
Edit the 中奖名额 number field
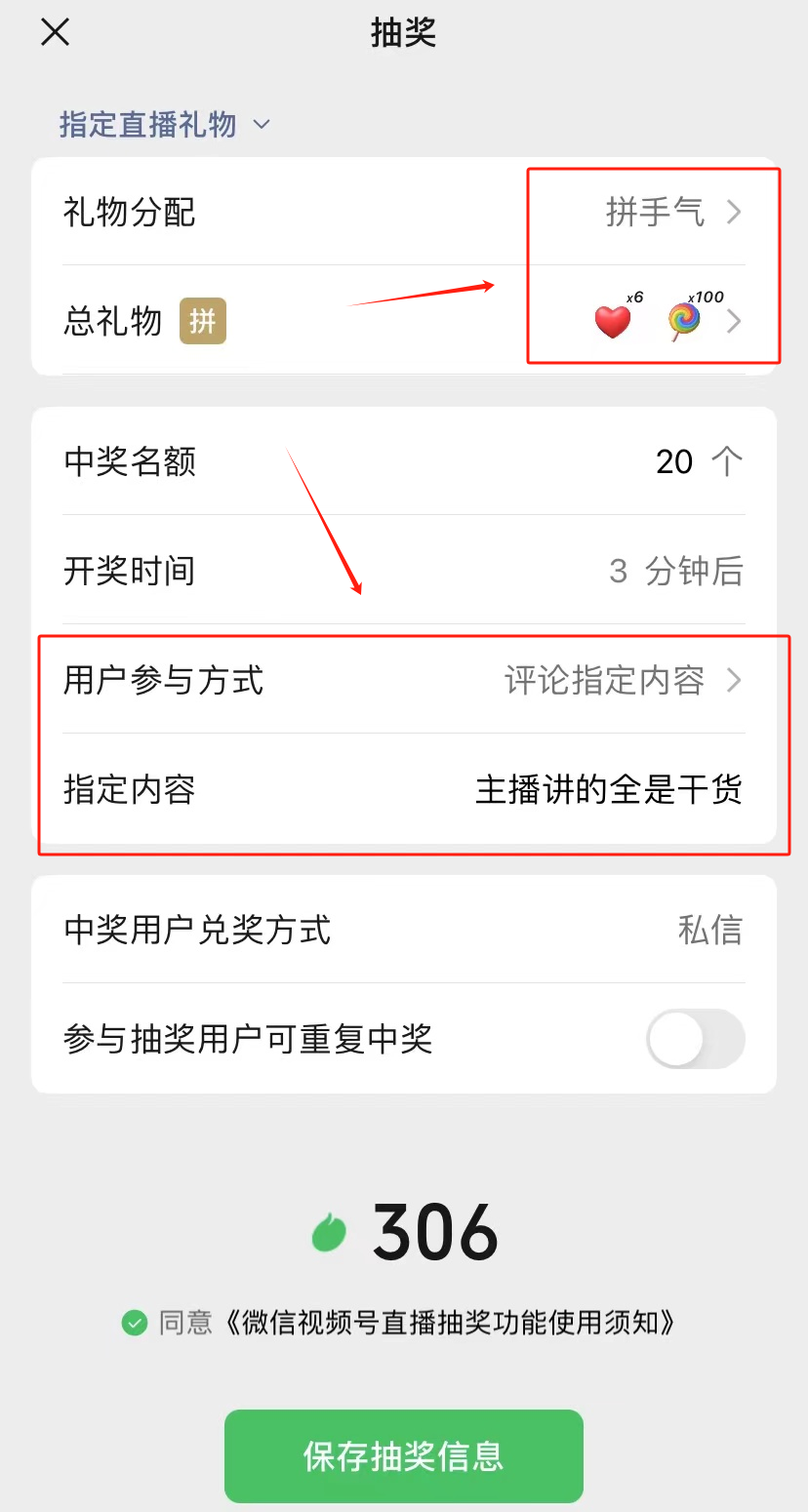(x=673, y=461)
